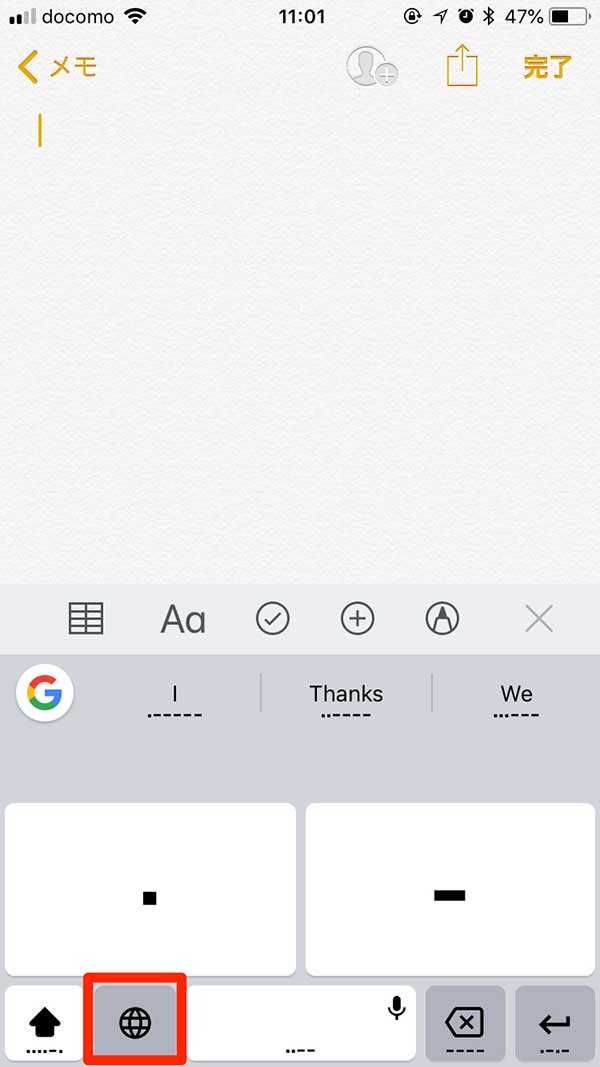Add people to this note
This screenshot has height=1067, width=600.
coord(372,67)
